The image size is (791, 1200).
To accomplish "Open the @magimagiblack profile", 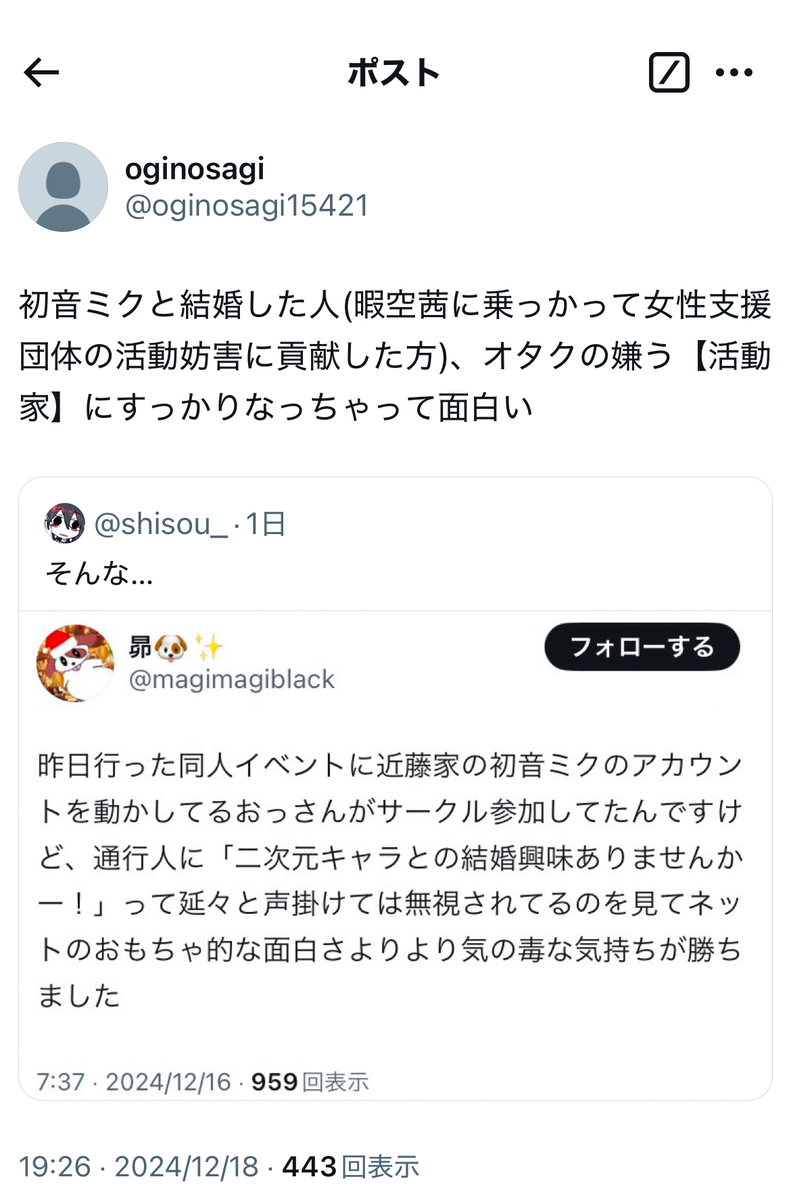I will pos(232,680).
